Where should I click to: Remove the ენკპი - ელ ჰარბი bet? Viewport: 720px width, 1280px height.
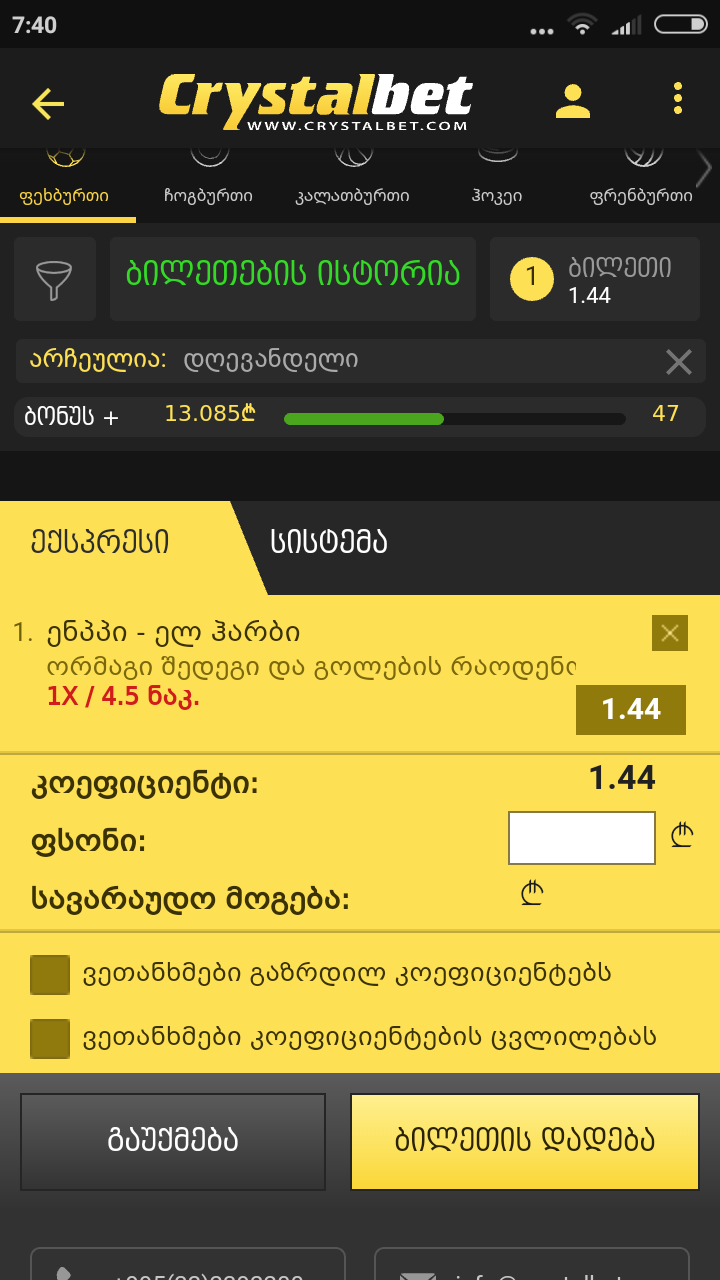[668, 632]
